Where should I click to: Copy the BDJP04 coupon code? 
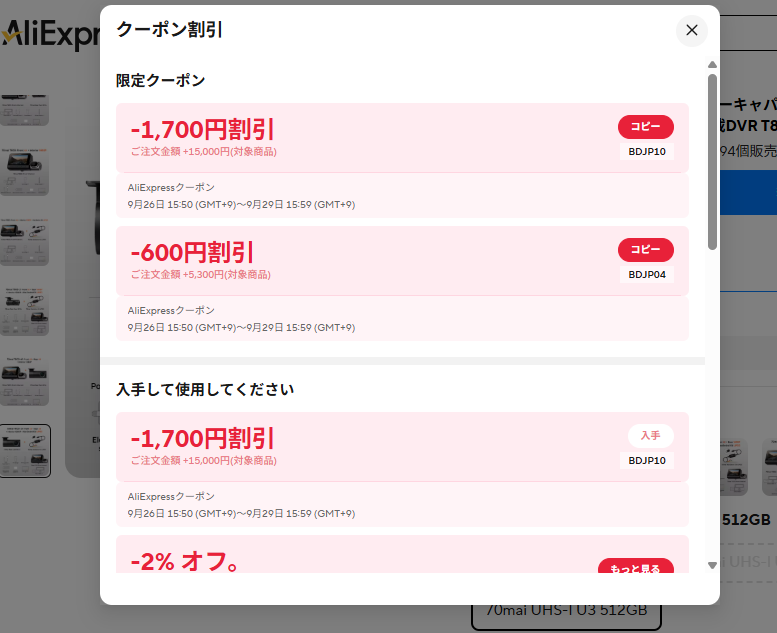tap(645, 250)
